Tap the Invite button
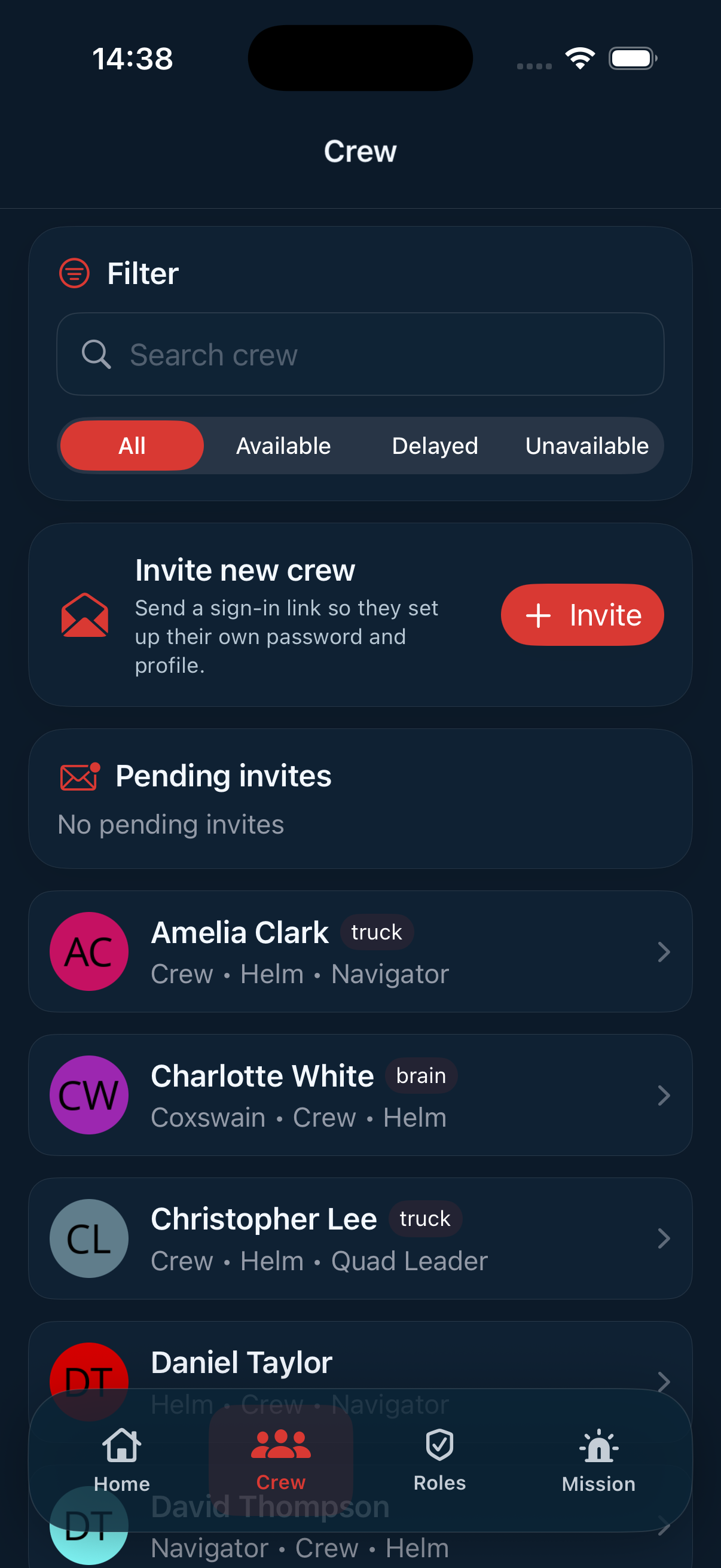The height and width of the screenshot is (1568, 721). (x=582, y=615)
